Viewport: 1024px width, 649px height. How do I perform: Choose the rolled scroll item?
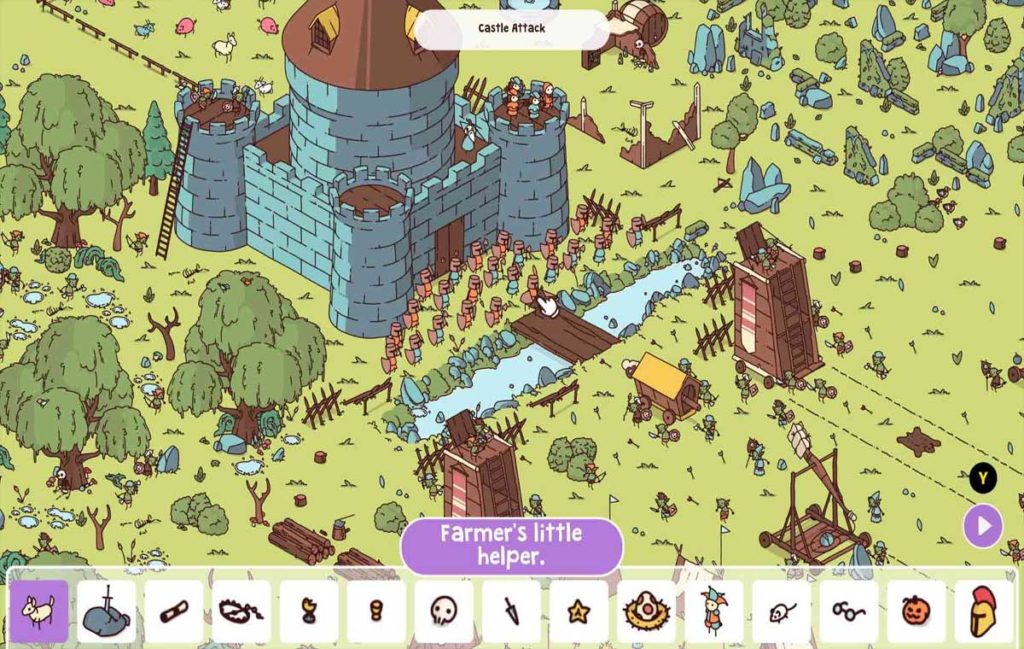[174, 611]
